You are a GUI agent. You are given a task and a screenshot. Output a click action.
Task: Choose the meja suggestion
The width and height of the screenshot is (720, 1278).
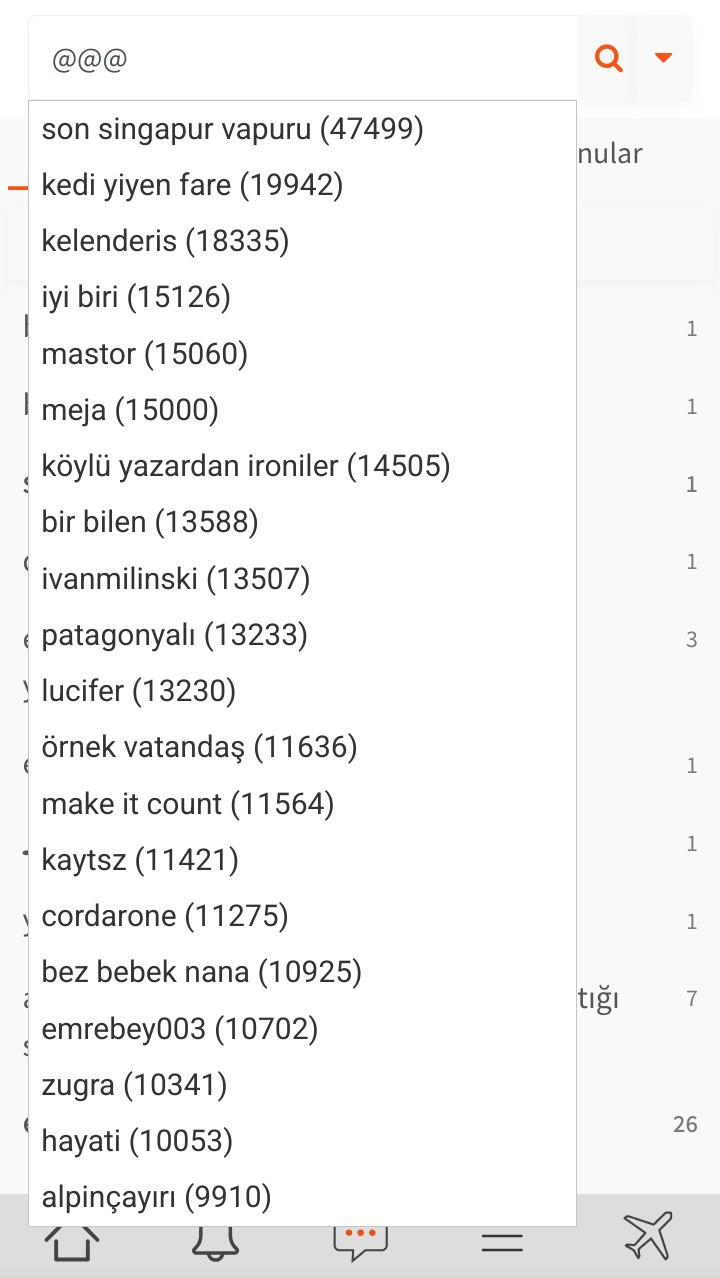302,410
